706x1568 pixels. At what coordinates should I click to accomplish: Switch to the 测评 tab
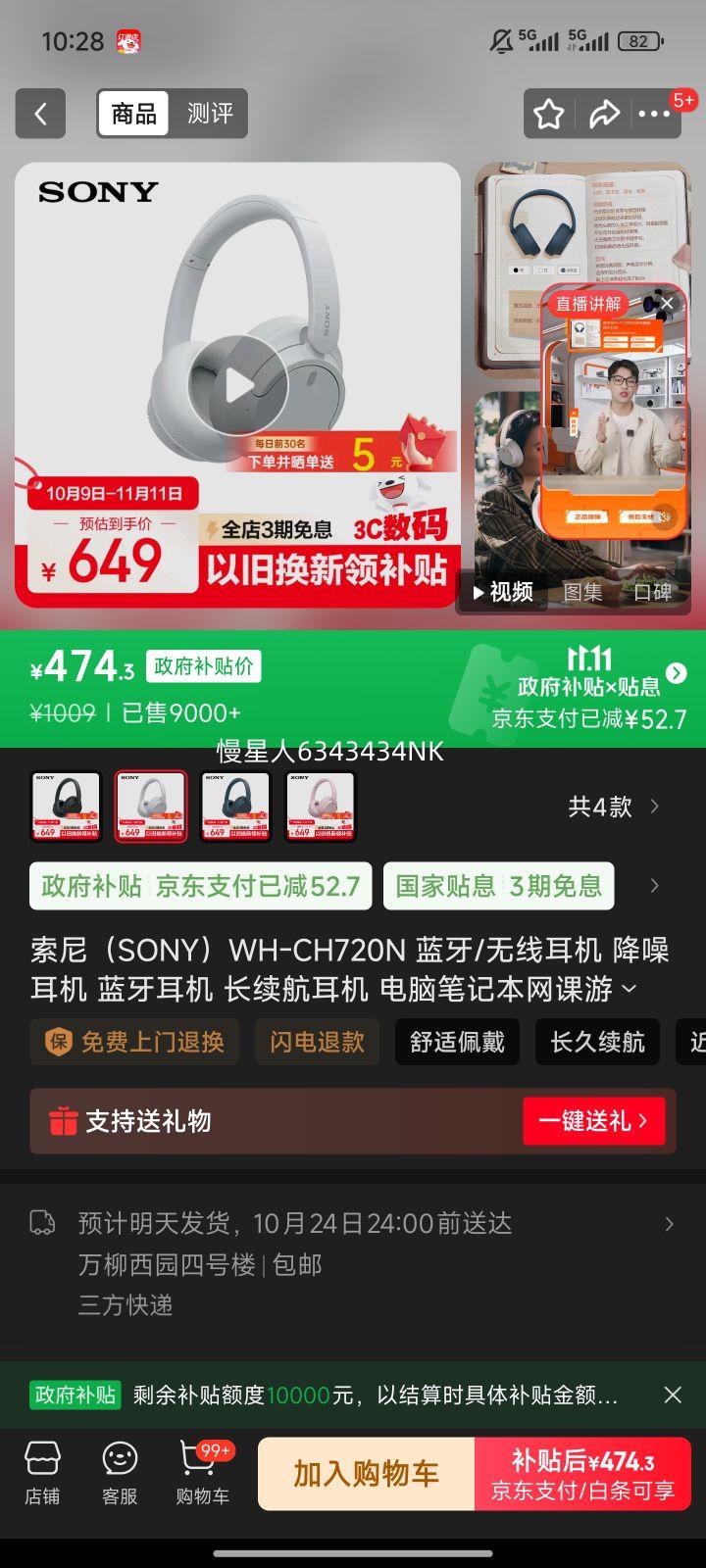coord(209,114)
